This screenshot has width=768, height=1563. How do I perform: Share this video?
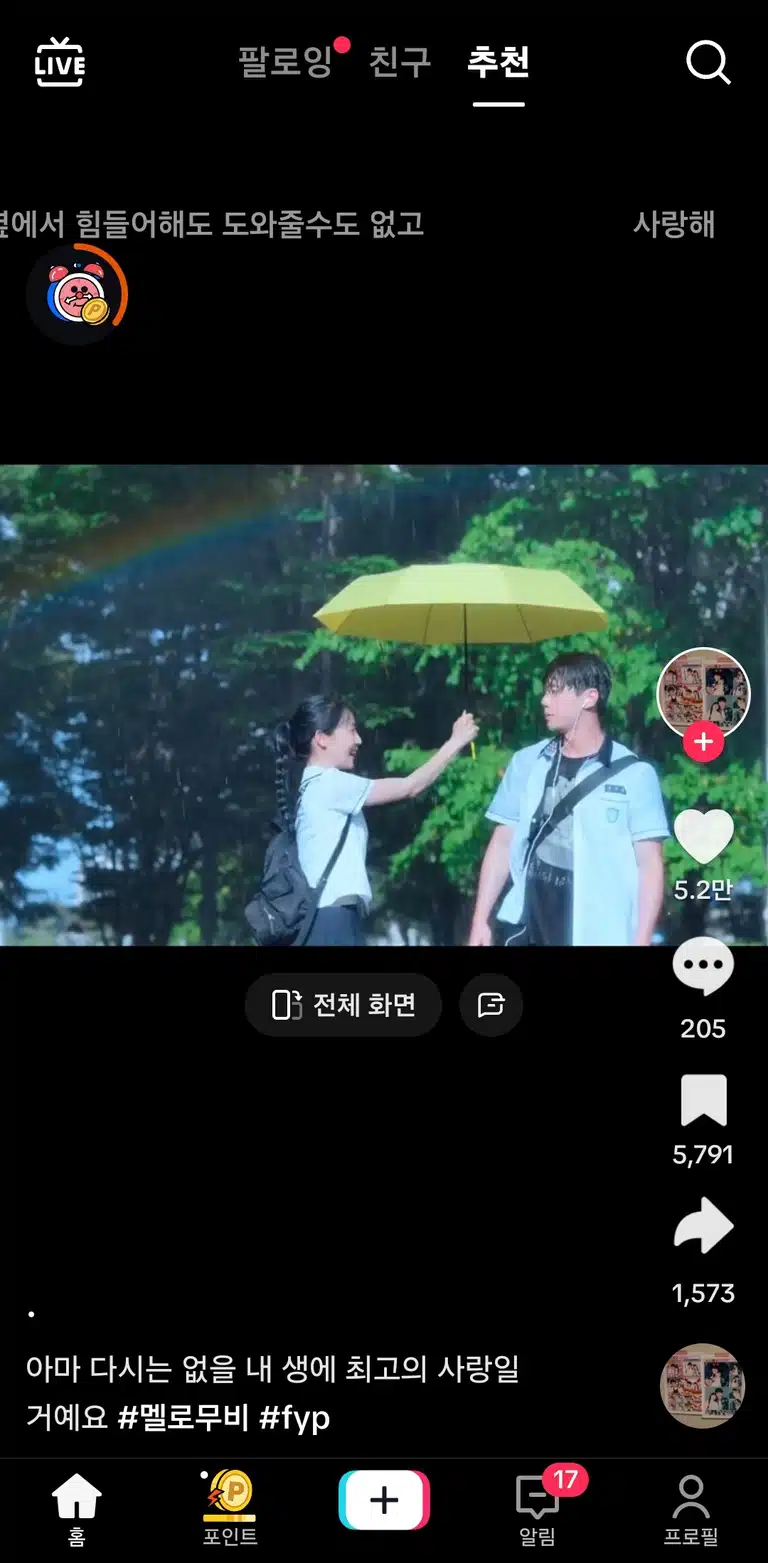pyautogui.click(x=703, y=1226)
